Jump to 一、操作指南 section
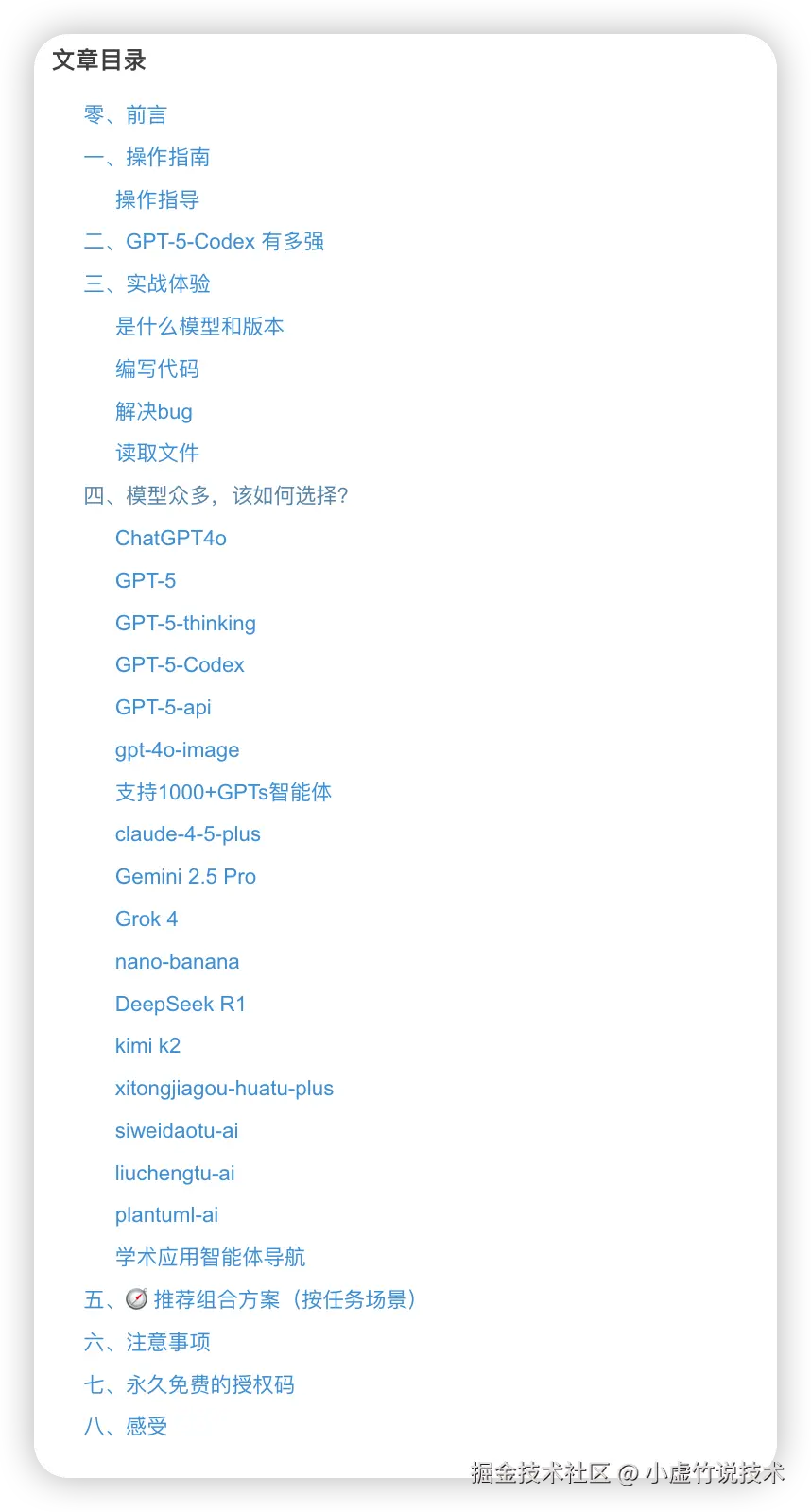This screenshot has height=1512, width=811. 147,157
